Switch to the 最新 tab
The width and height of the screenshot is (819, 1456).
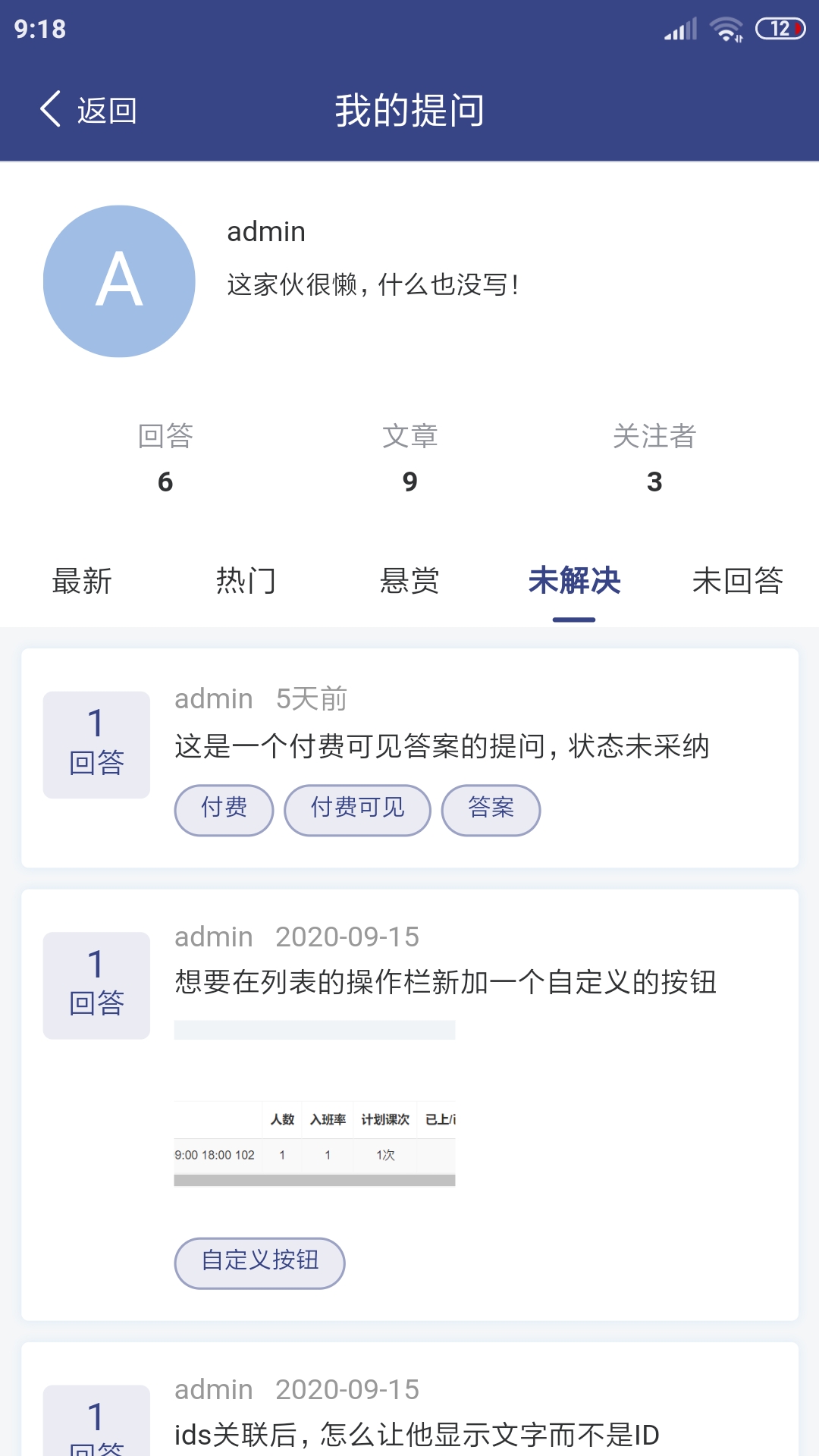click(82, 582)
